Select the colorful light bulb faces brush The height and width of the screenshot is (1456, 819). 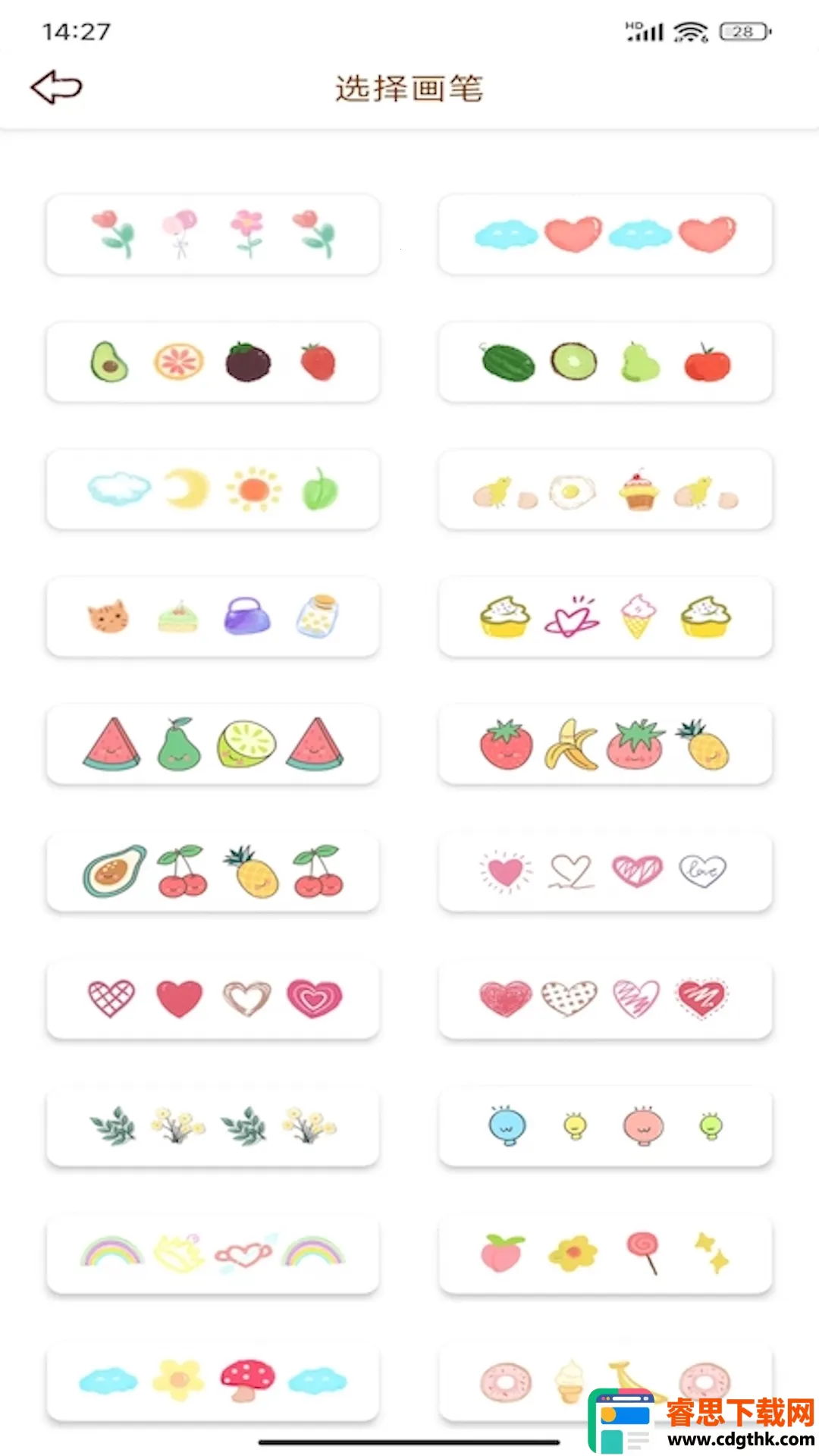(x=605, y=1126)
